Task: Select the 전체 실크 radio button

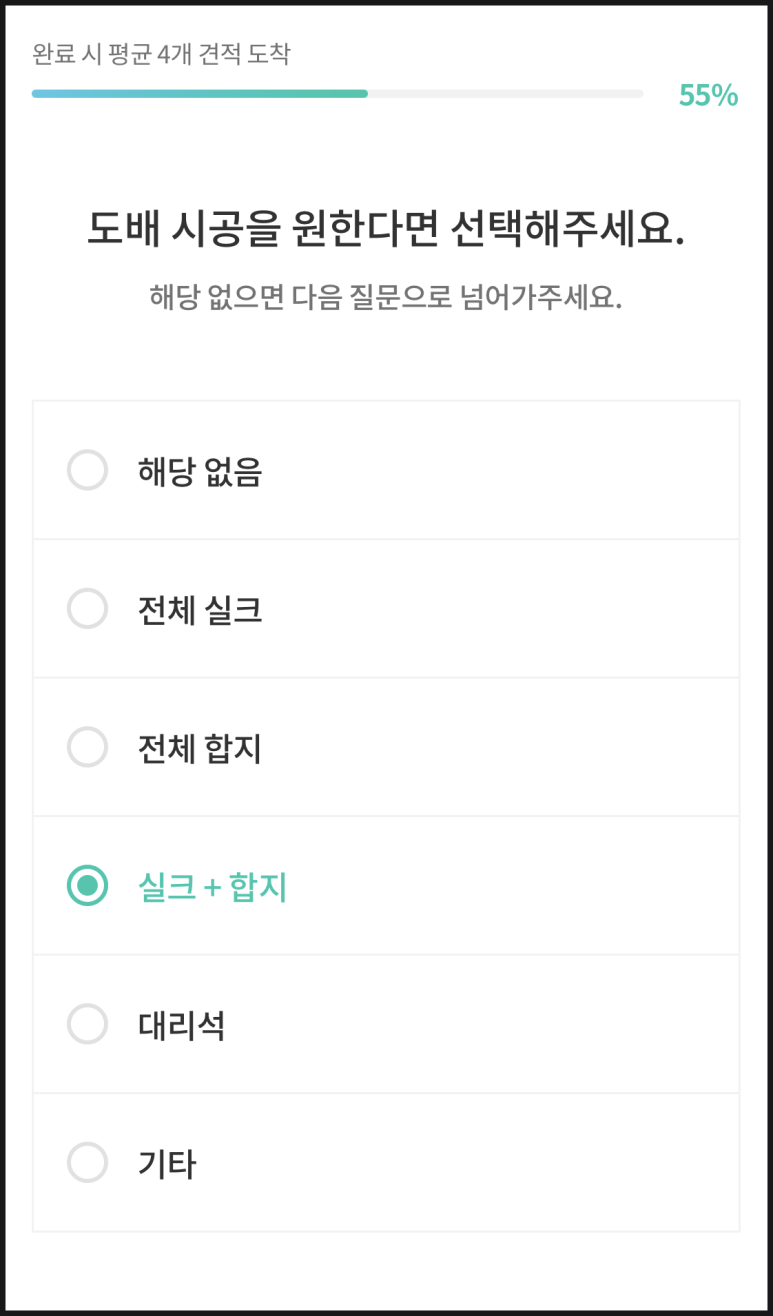Action: [x=87, y=608]
